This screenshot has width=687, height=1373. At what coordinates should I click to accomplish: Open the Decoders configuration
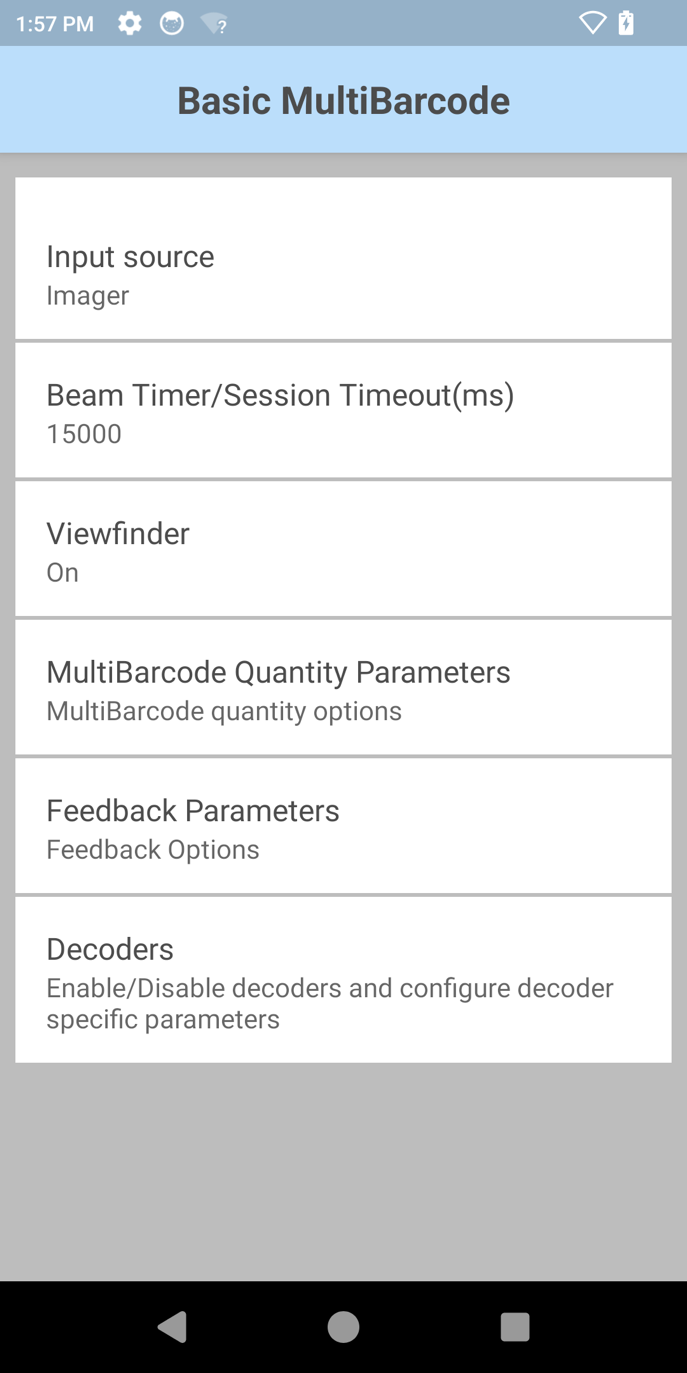coord(343,981)
